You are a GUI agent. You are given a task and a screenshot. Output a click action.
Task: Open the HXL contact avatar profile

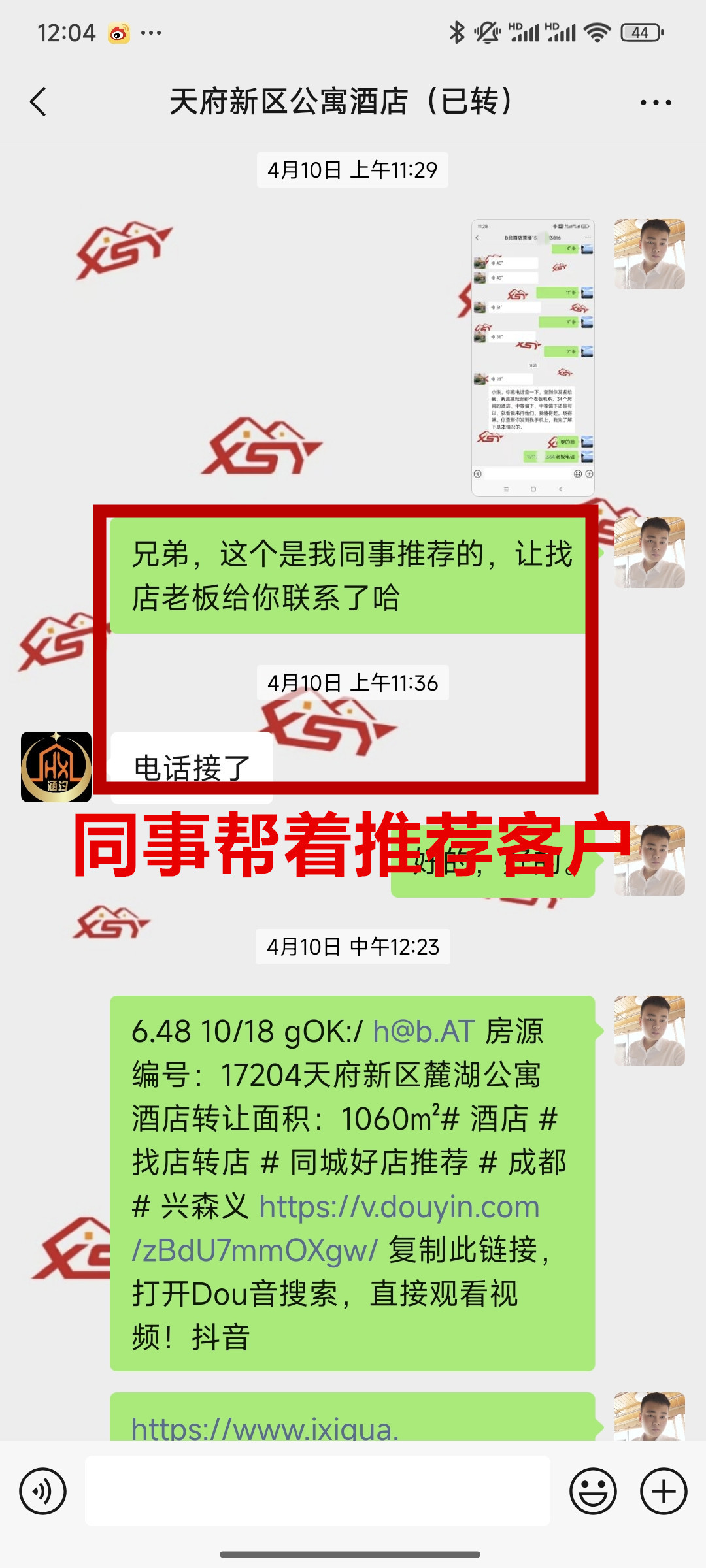click(56, 767)
